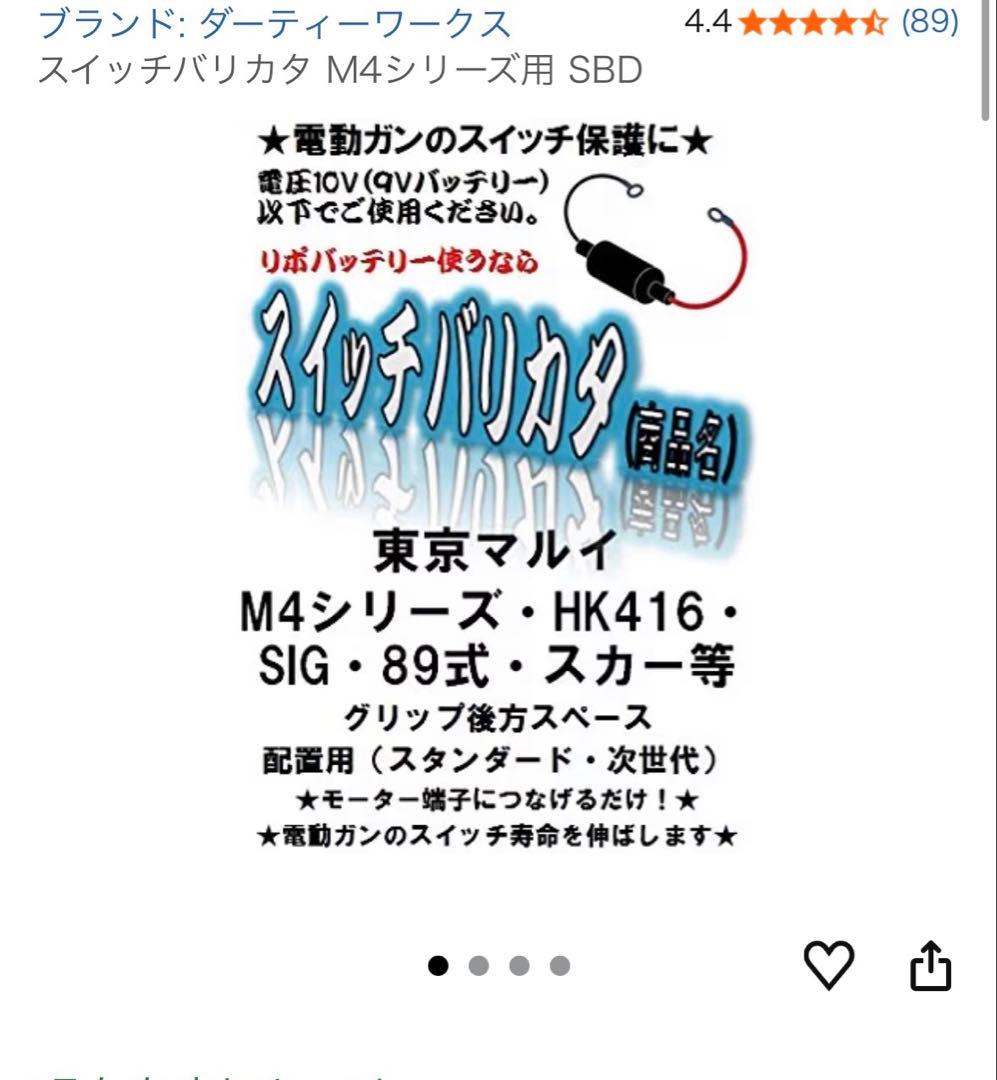Screen dimensions: 997x1080
Task: Tap the currently active first carousel dot
Action: [436, 967]
